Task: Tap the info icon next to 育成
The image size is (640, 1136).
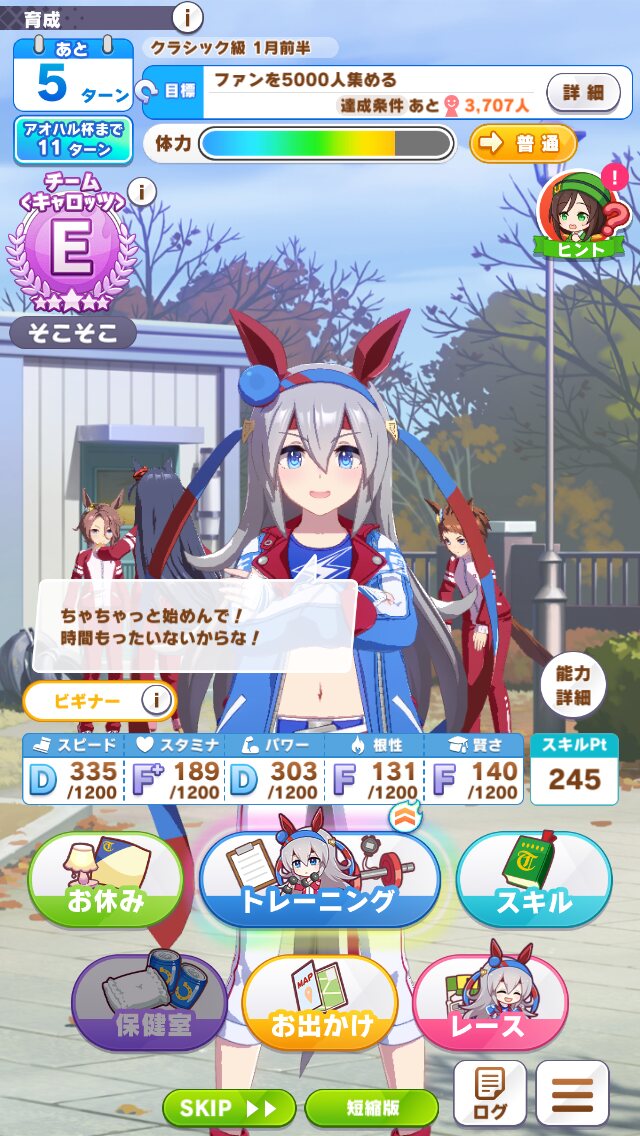Action: pos(187,16)
